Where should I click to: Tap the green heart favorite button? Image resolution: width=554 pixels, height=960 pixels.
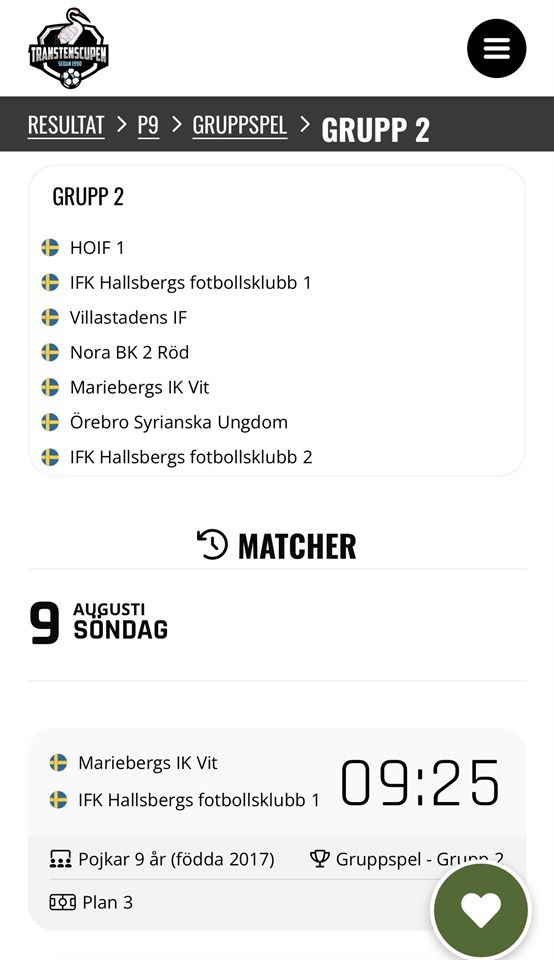[481, 910]
